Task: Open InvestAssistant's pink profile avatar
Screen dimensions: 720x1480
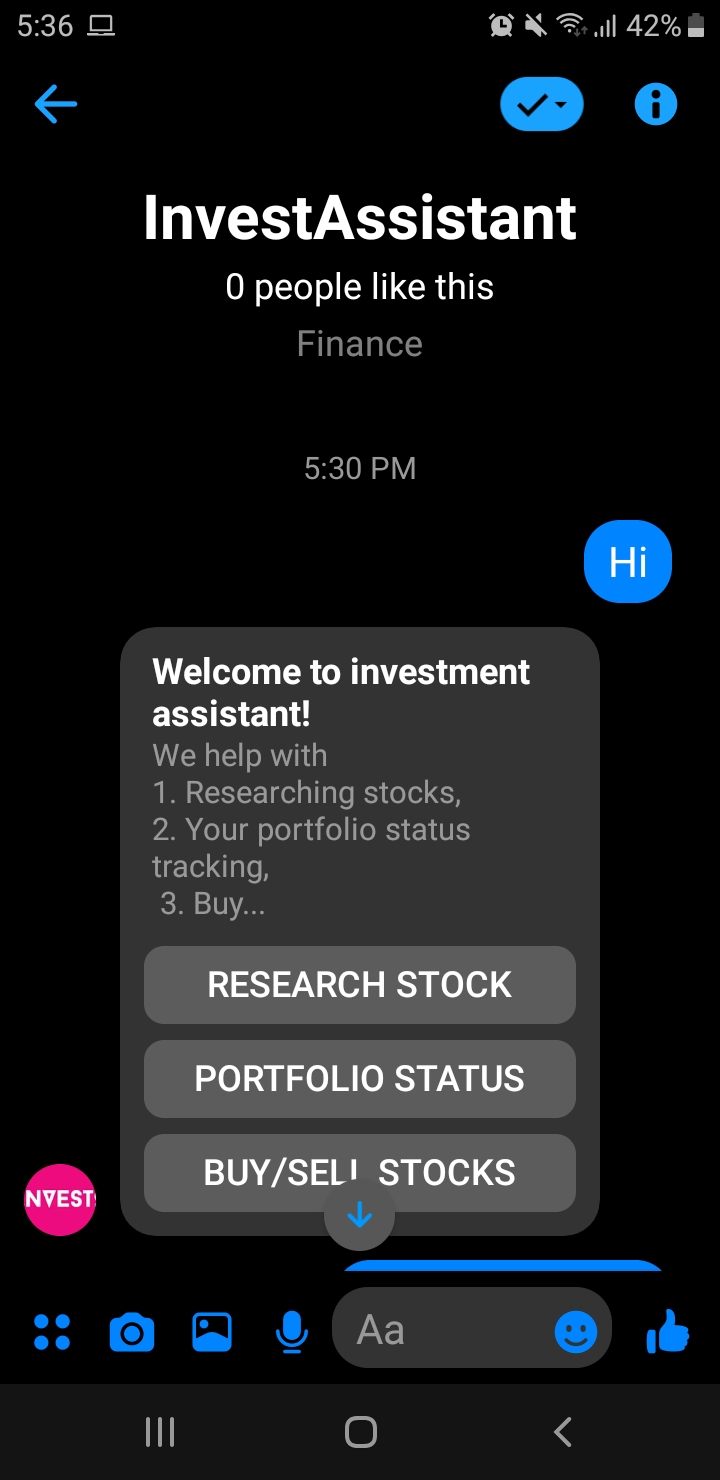Action: pyautogui.click(x=60, y=1199)
